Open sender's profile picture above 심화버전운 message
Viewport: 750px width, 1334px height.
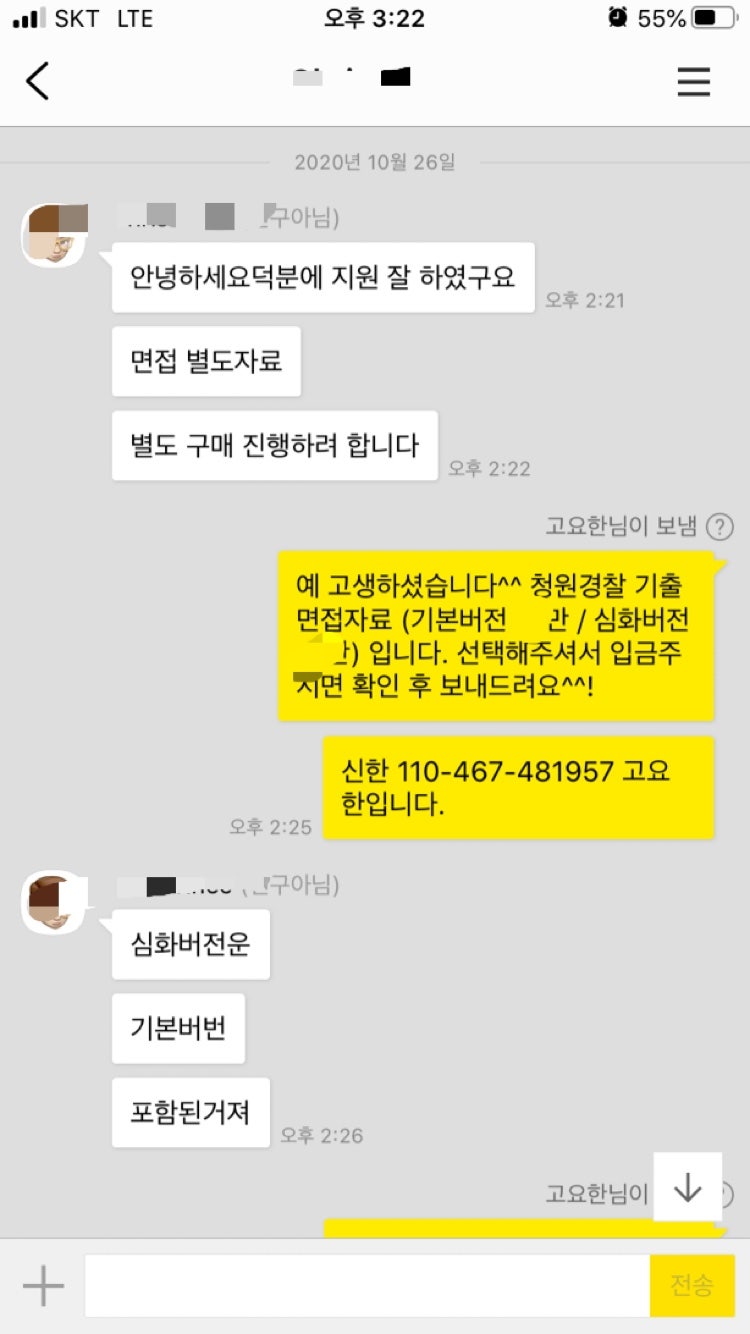(55, 902)
